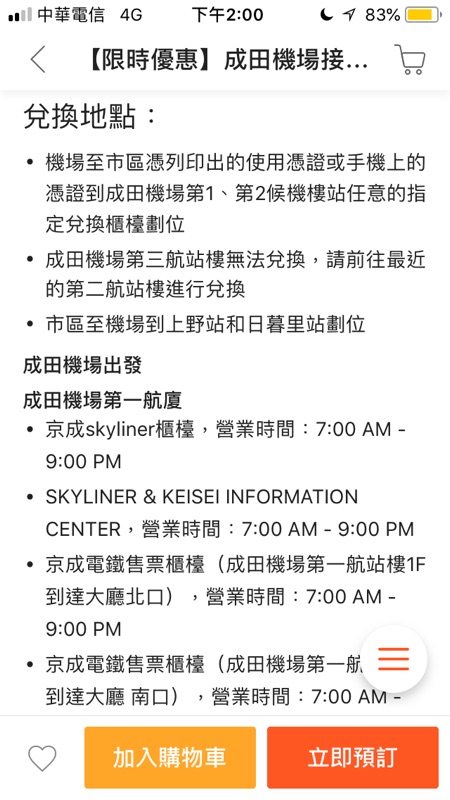Add to wishlist with the heart icon
This screenshot has height=800, width=450.
coord(42,758)
